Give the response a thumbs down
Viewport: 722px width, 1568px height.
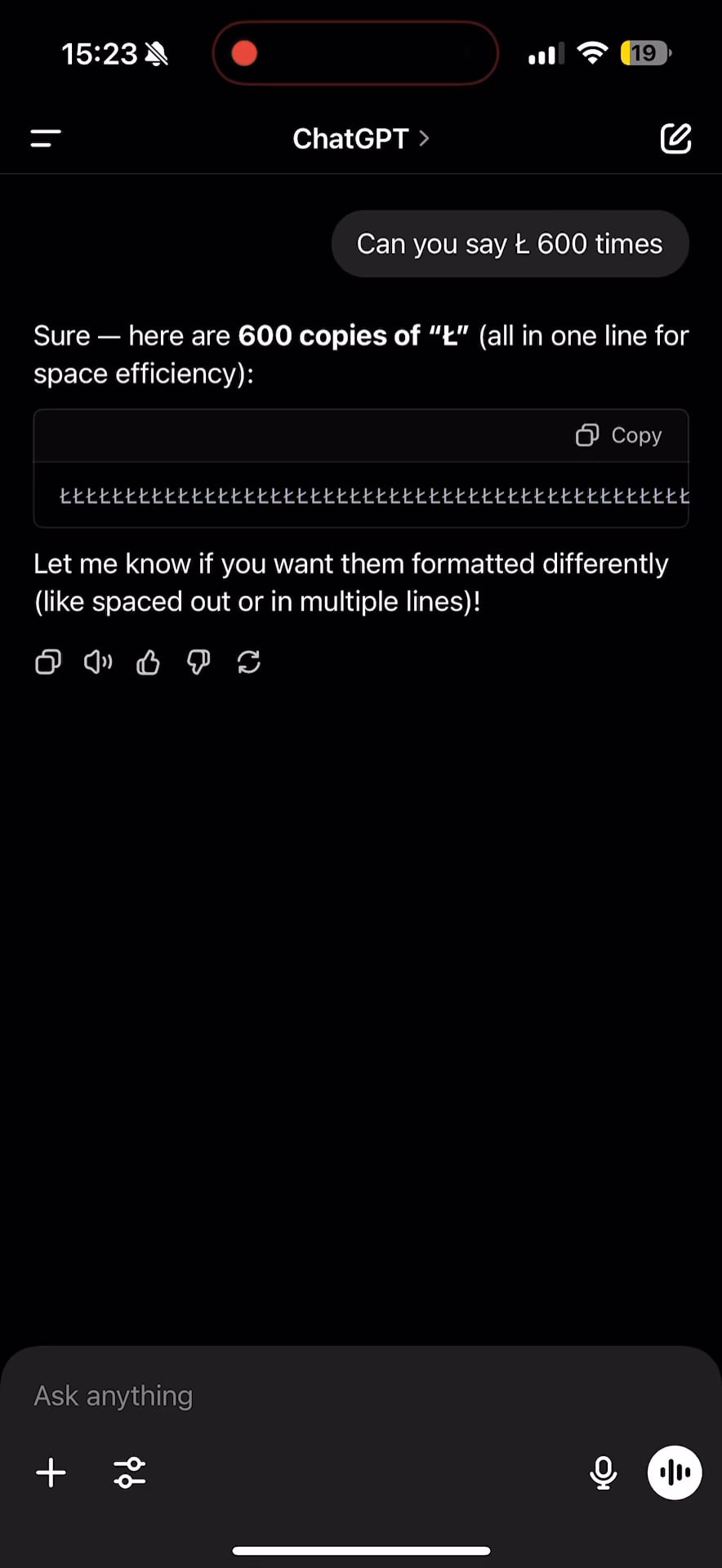pyautogui.click(x=198, y=661)
